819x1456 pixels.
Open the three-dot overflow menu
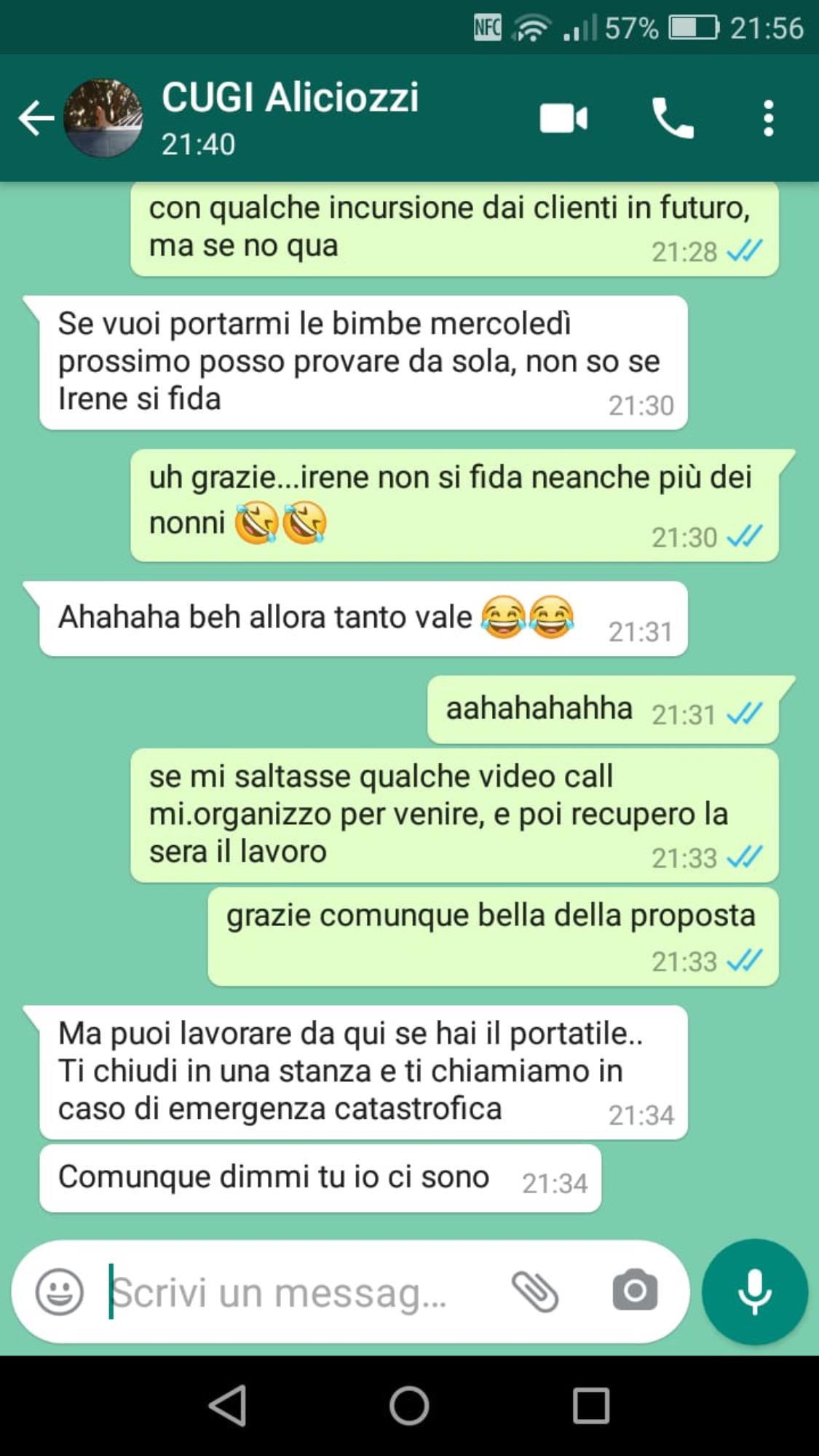click(x=768, y=118)
